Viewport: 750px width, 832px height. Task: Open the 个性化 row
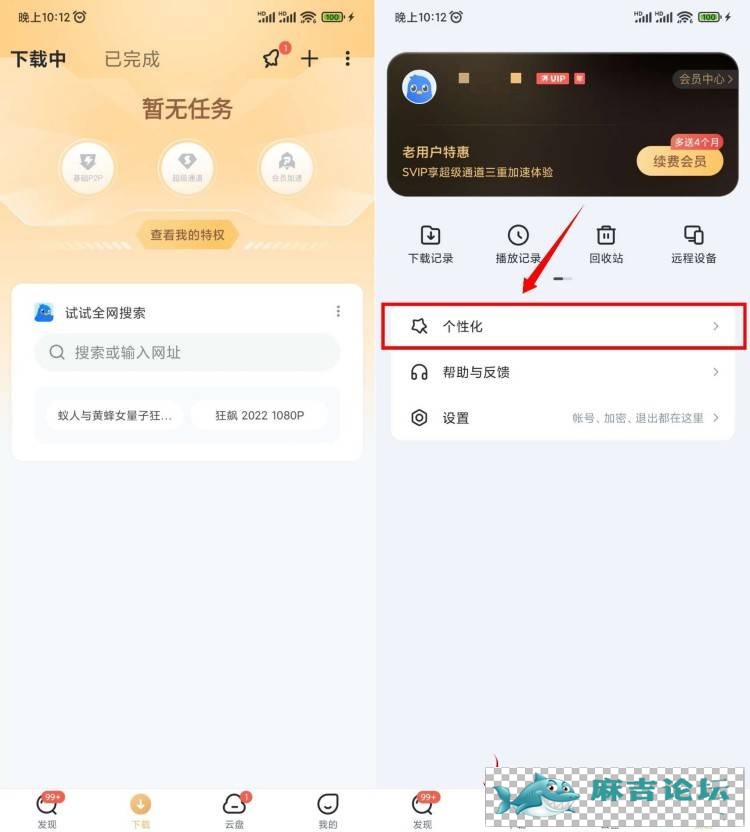563,327
